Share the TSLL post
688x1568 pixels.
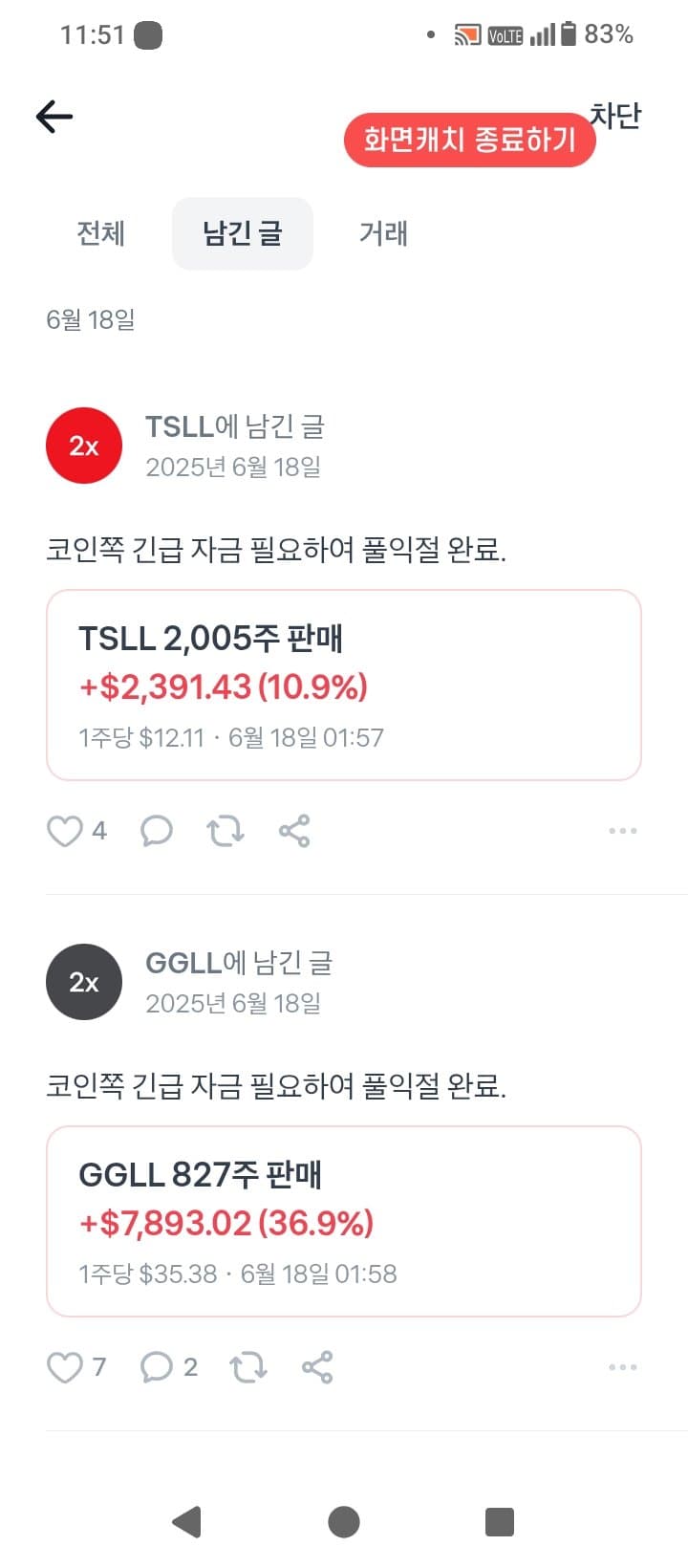294,831
